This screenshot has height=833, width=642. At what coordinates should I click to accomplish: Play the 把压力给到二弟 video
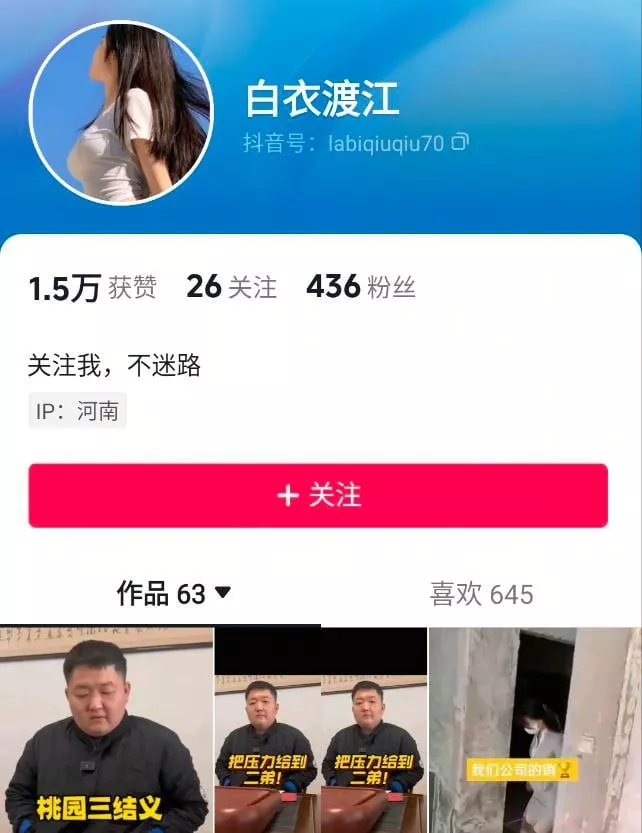(320, 730)
